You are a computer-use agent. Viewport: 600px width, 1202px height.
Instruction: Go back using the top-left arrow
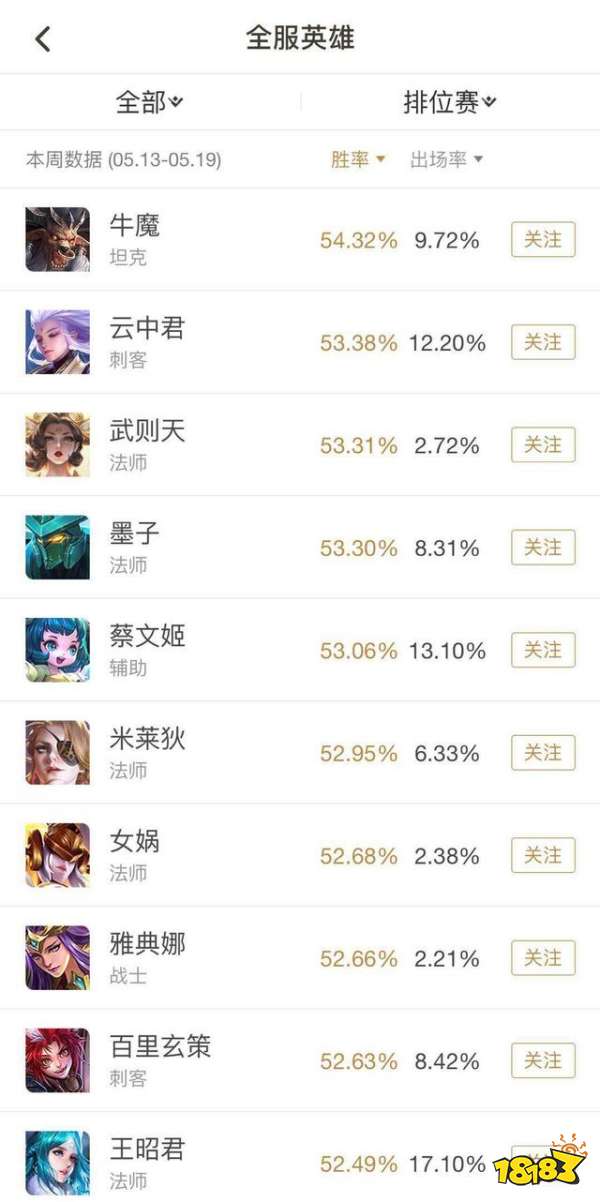[42, 39]
